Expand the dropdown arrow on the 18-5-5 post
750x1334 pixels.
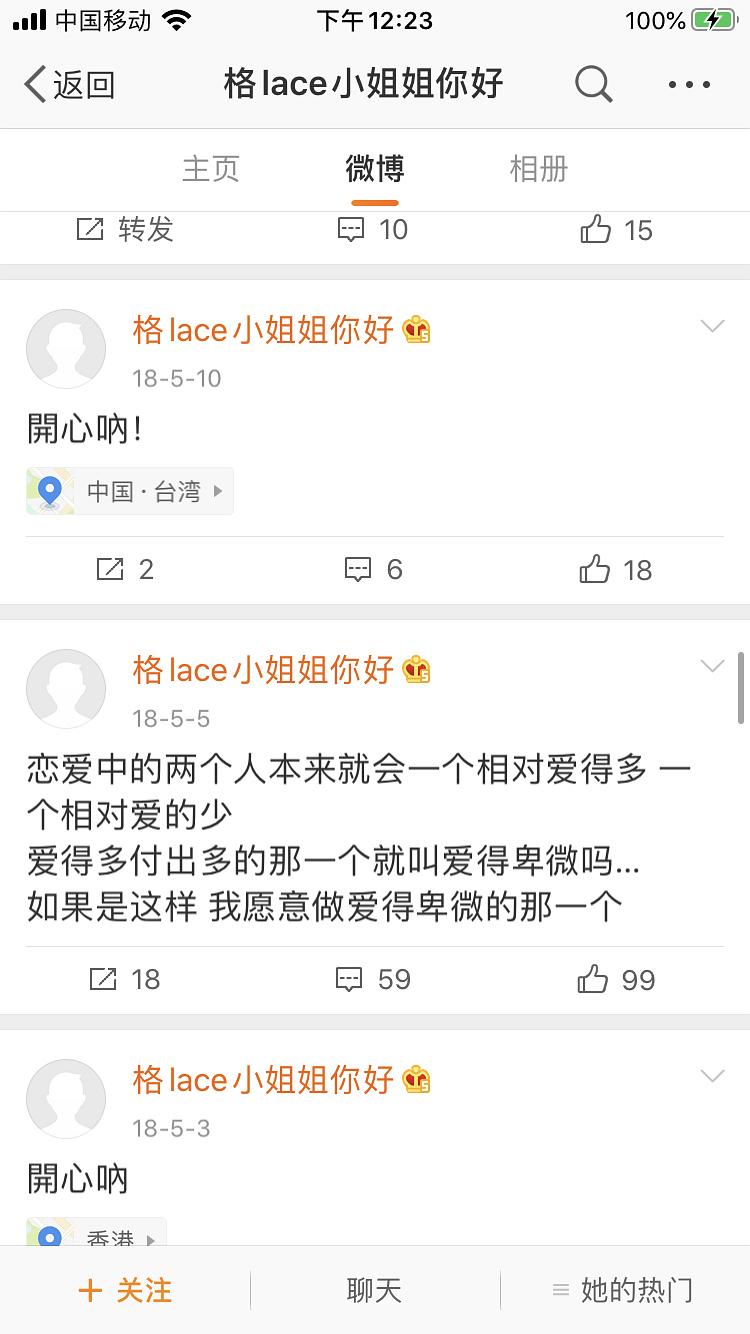(712, 666)
